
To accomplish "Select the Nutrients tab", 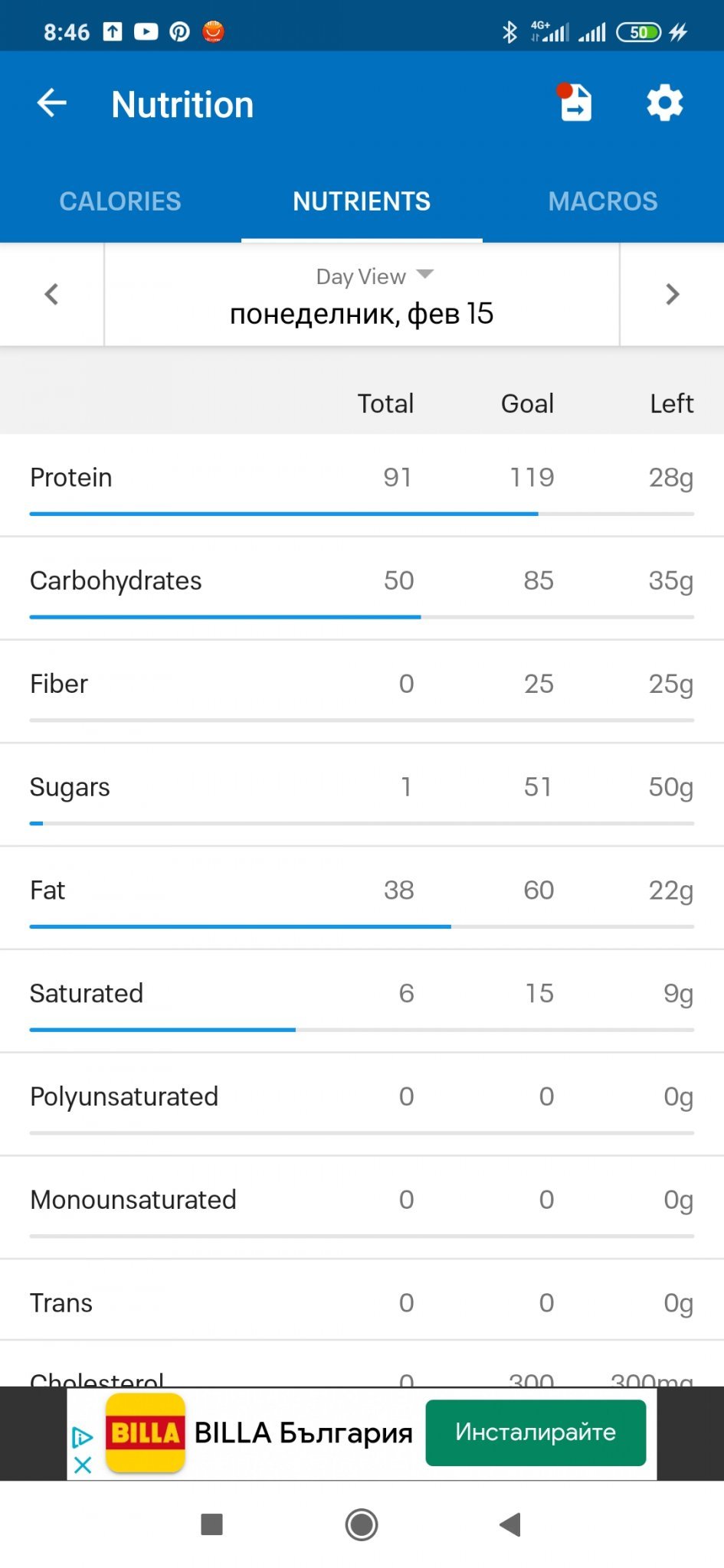I will [362, 201].
